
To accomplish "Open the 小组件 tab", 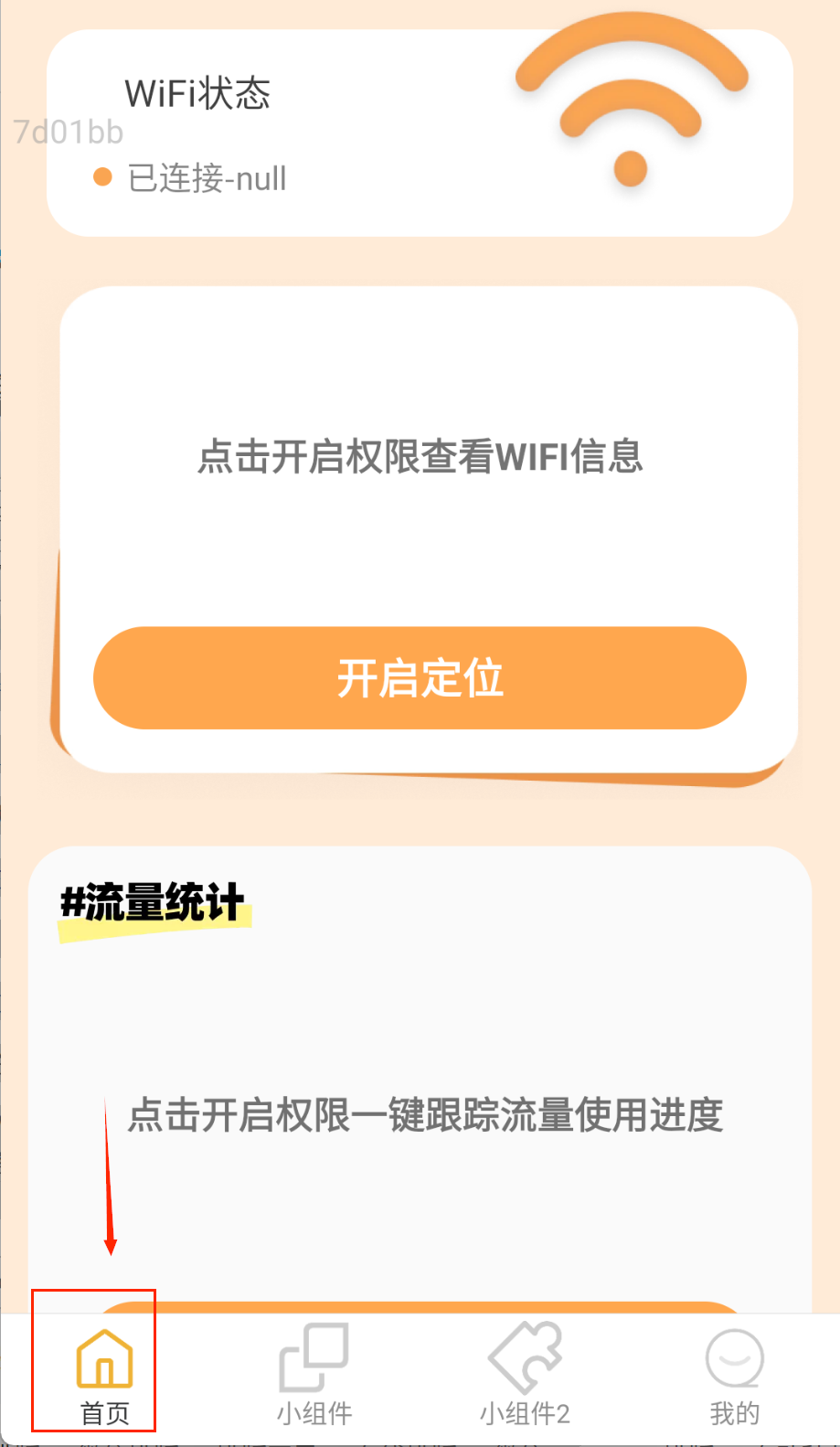I will click(x=314, y=1375).
